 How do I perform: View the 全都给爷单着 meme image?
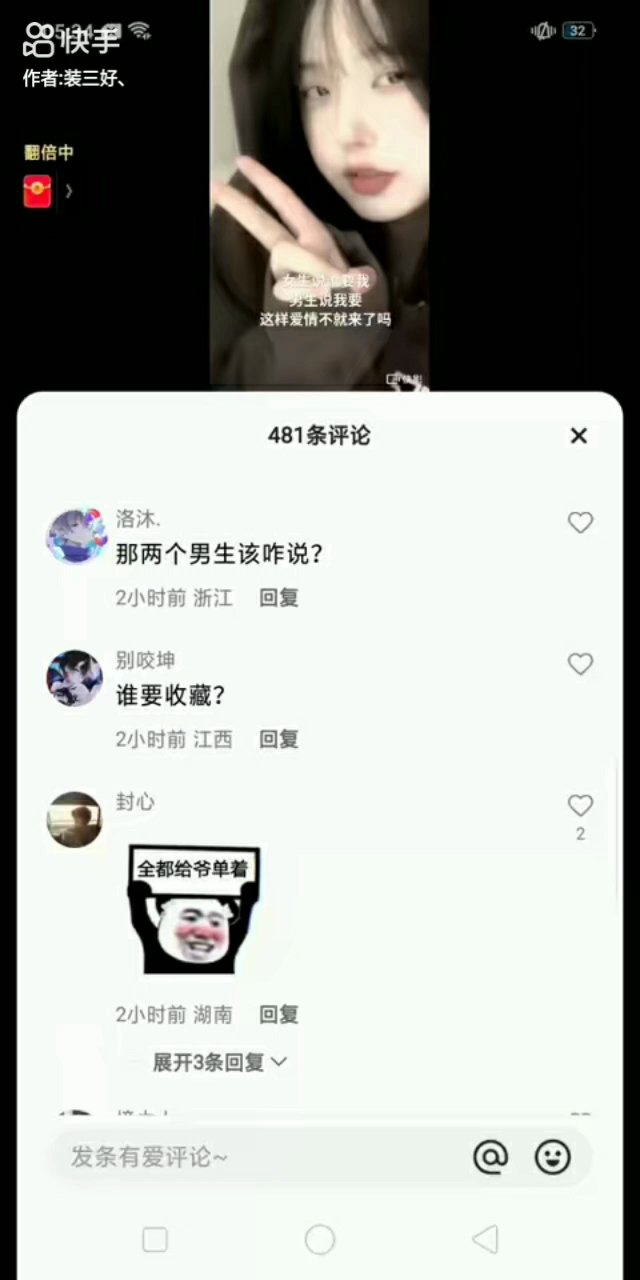coord(193,910)
